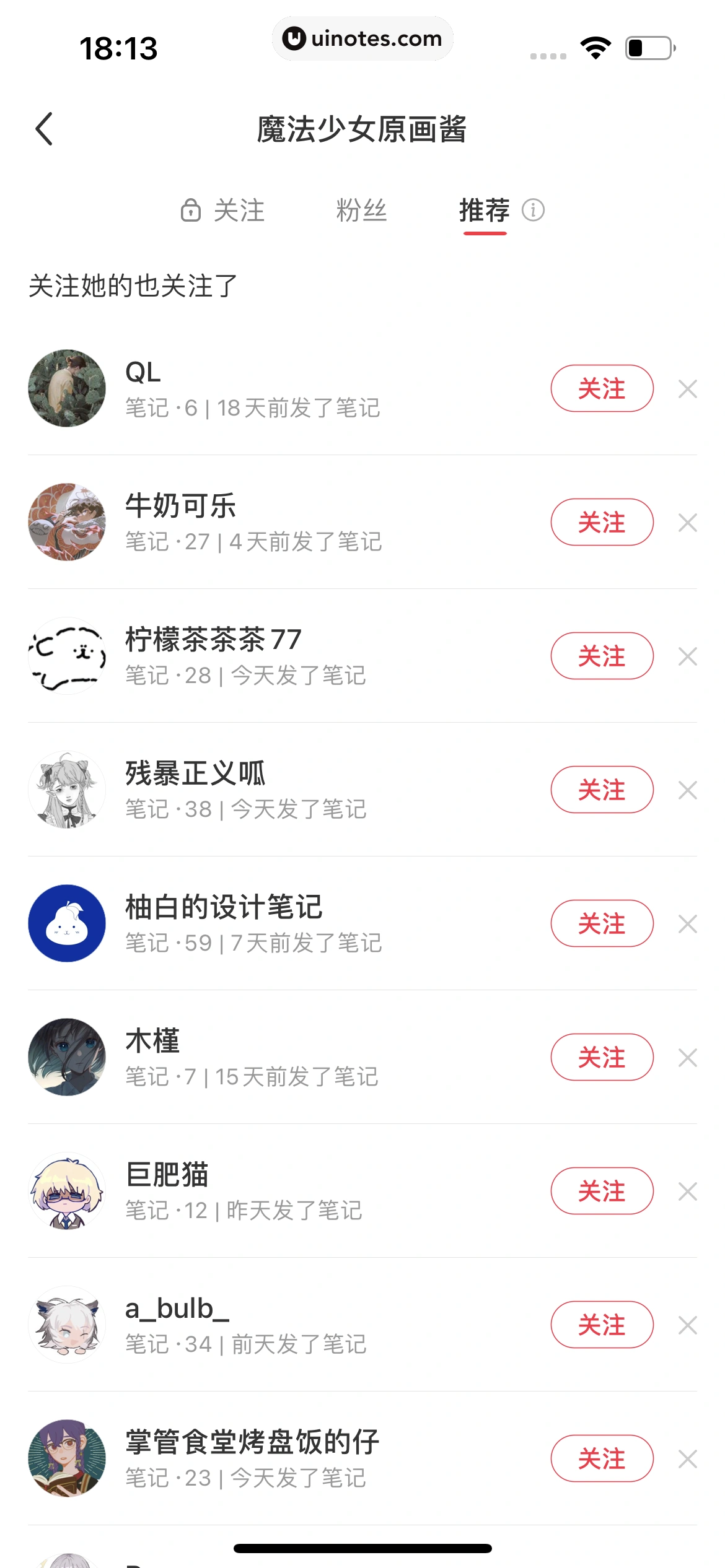Screen dimensions: 725x1568
Task: Tap the 关注 button for 牛奶可乐
Action: [601, 522]
